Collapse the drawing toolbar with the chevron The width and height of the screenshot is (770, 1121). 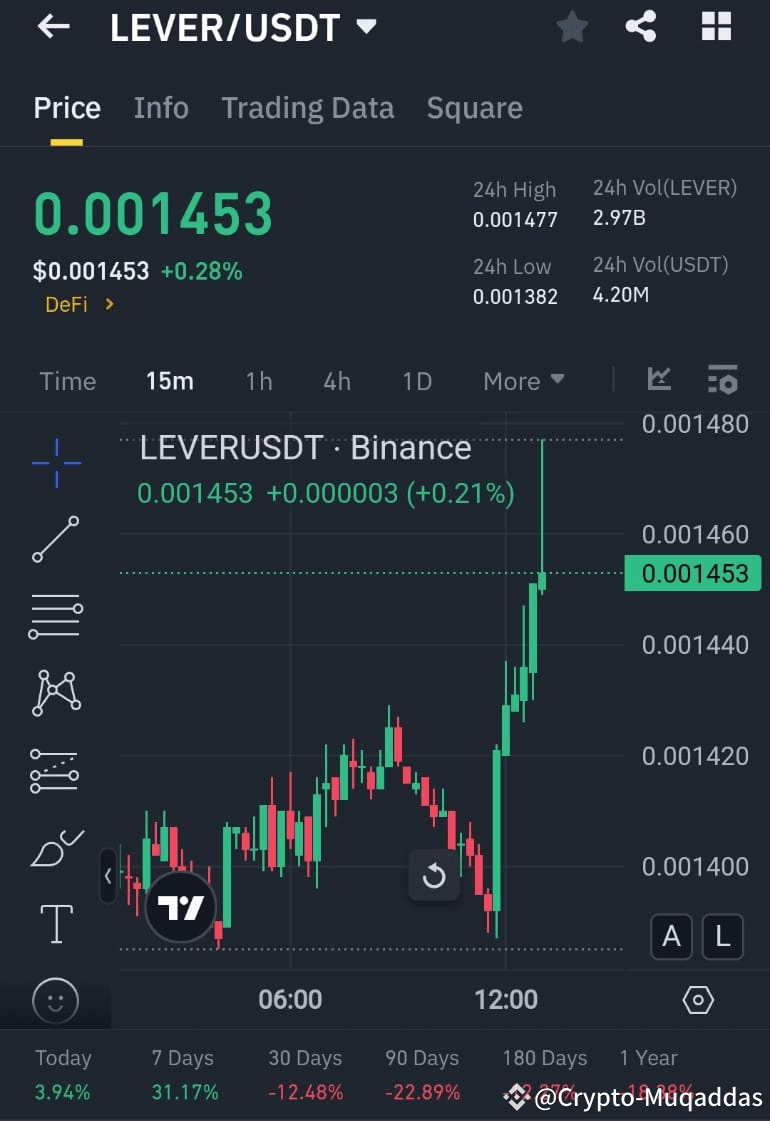[x=108, y=875]
